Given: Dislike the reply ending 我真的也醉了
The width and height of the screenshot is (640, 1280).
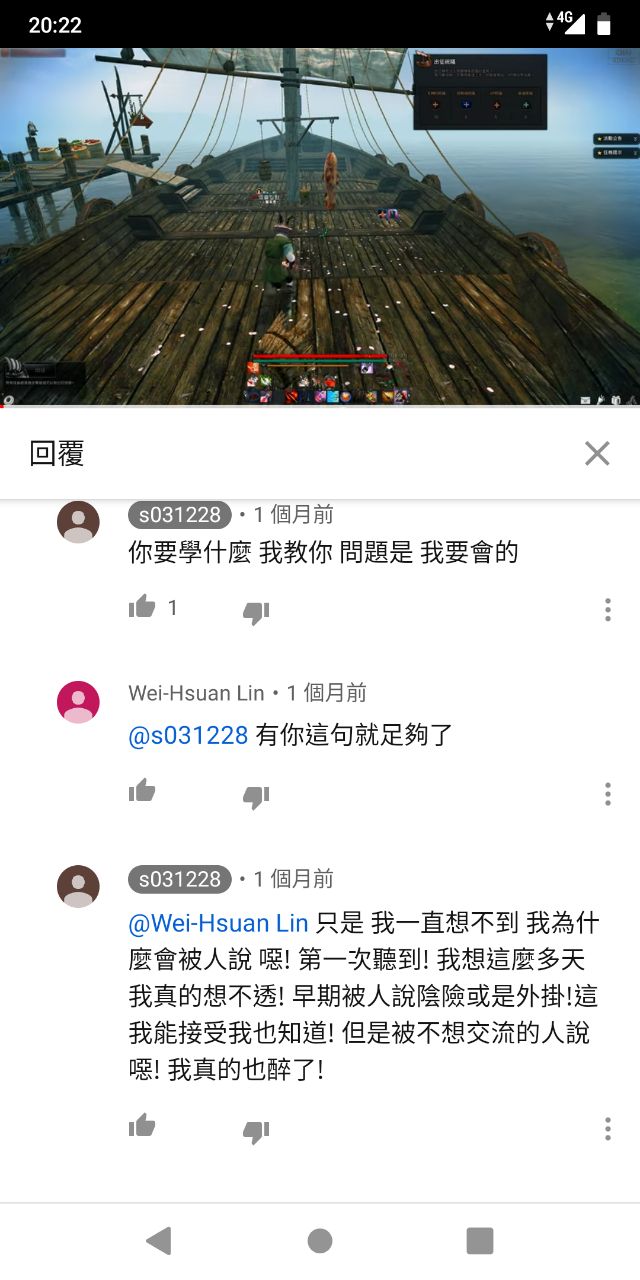Looking at the screenshot, I should pos(256,1131).
